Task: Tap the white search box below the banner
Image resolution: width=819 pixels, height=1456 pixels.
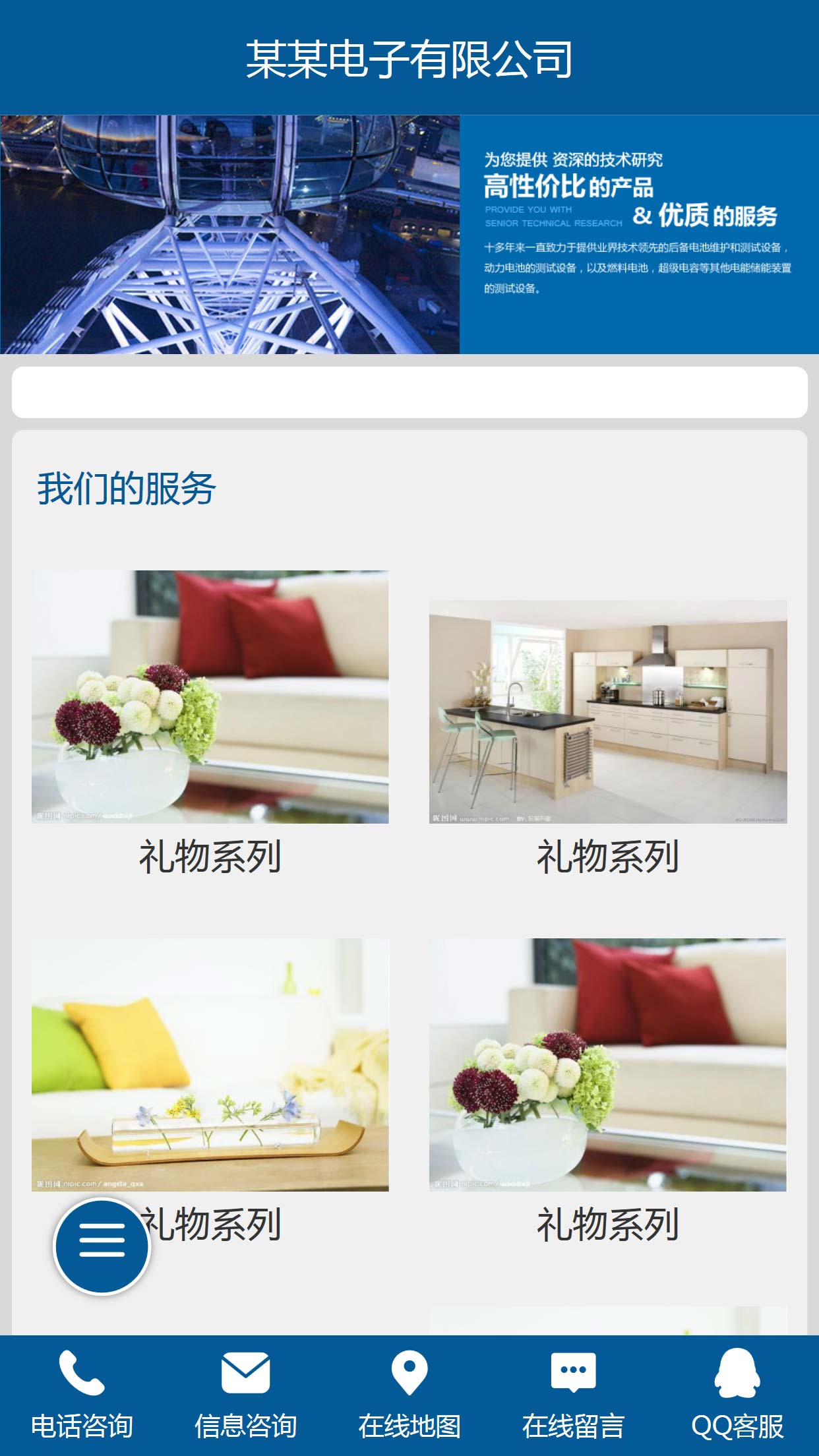Action: click(409, 392)
